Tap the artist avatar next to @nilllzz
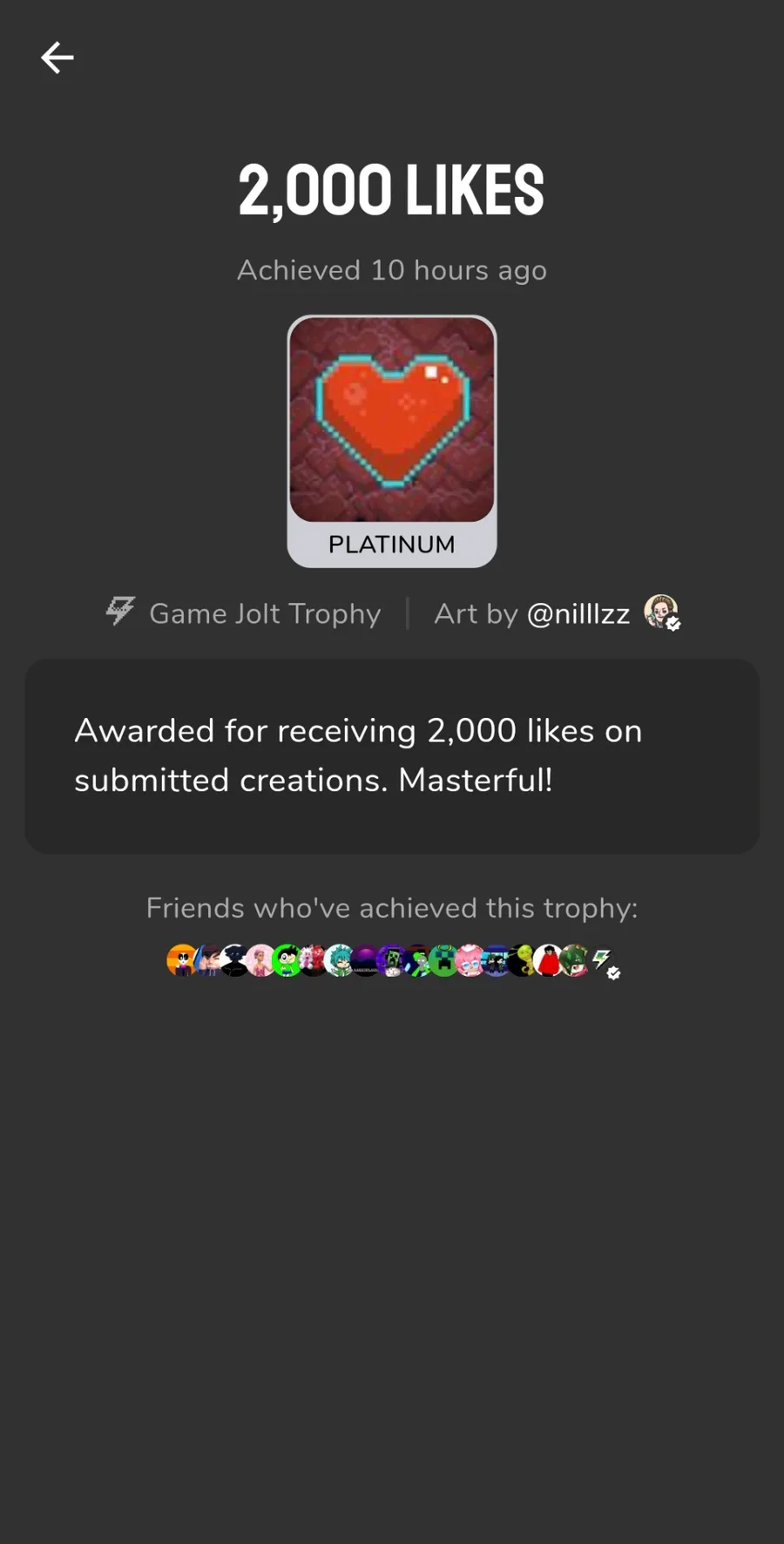This screenshot has height=1544, width=784. tap(661, 612)
